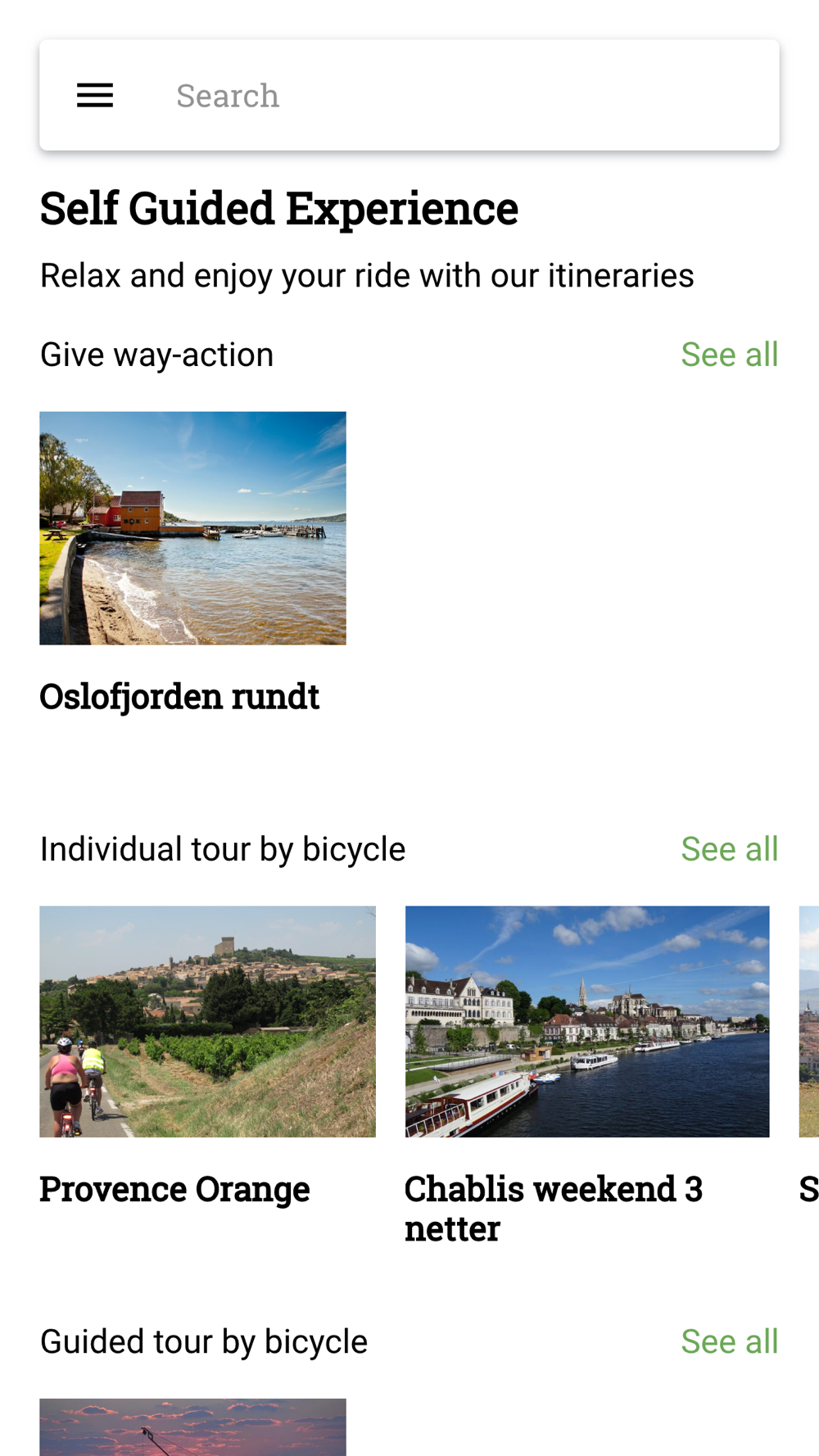See all Individual tour by bicycle

click(729, 849)
